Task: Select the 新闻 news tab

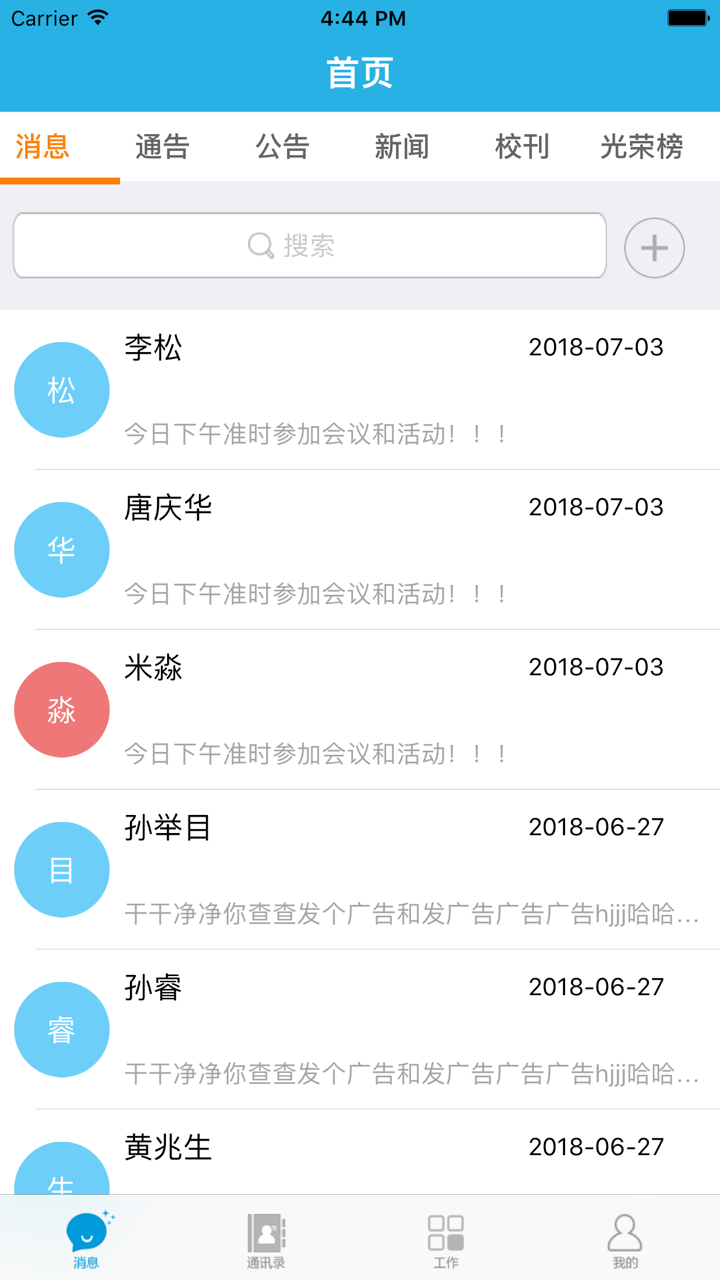Action: tap(402, 146)
